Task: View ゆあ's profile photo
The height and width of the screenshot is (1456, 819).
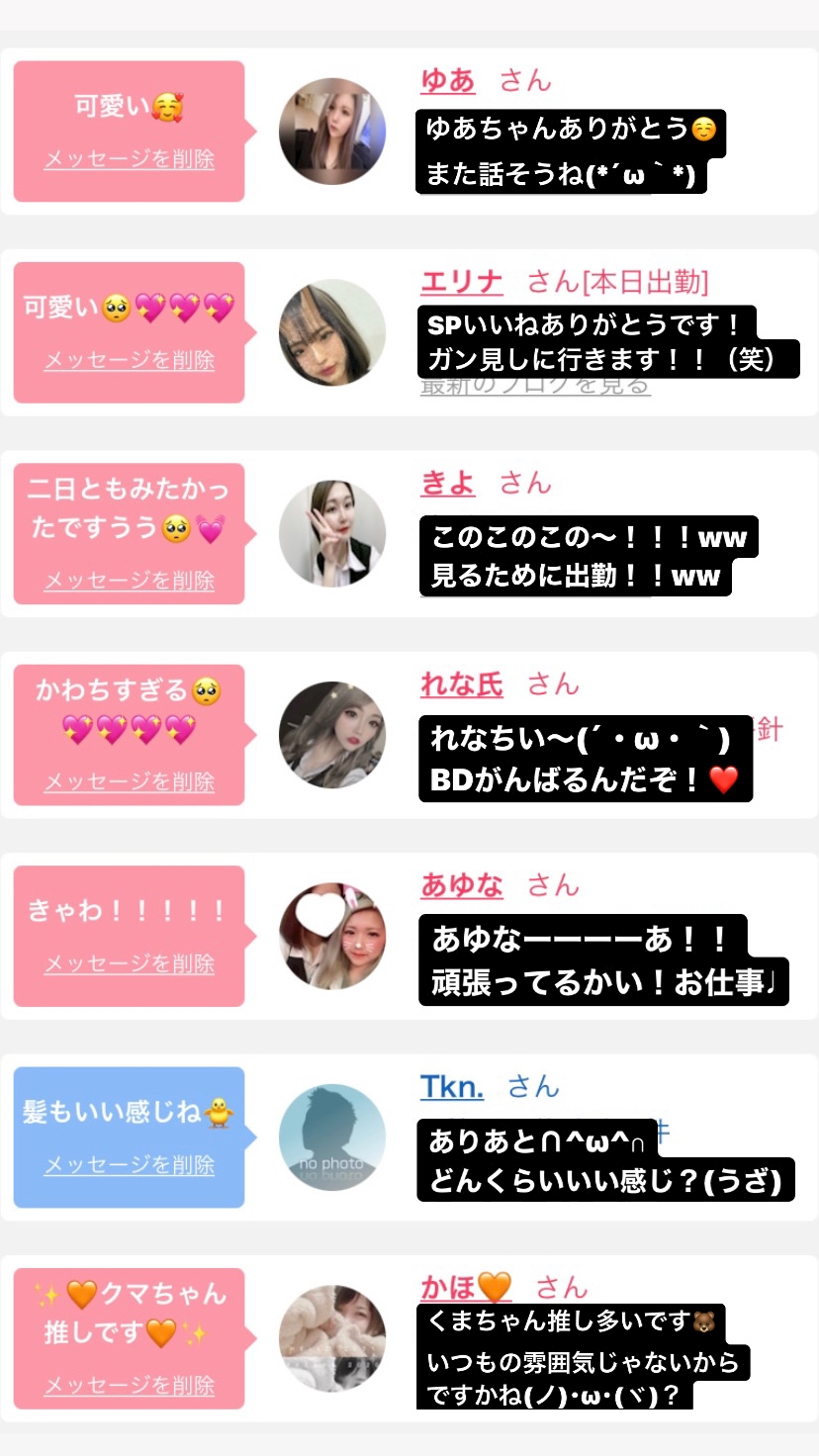Action: (332, 132)
